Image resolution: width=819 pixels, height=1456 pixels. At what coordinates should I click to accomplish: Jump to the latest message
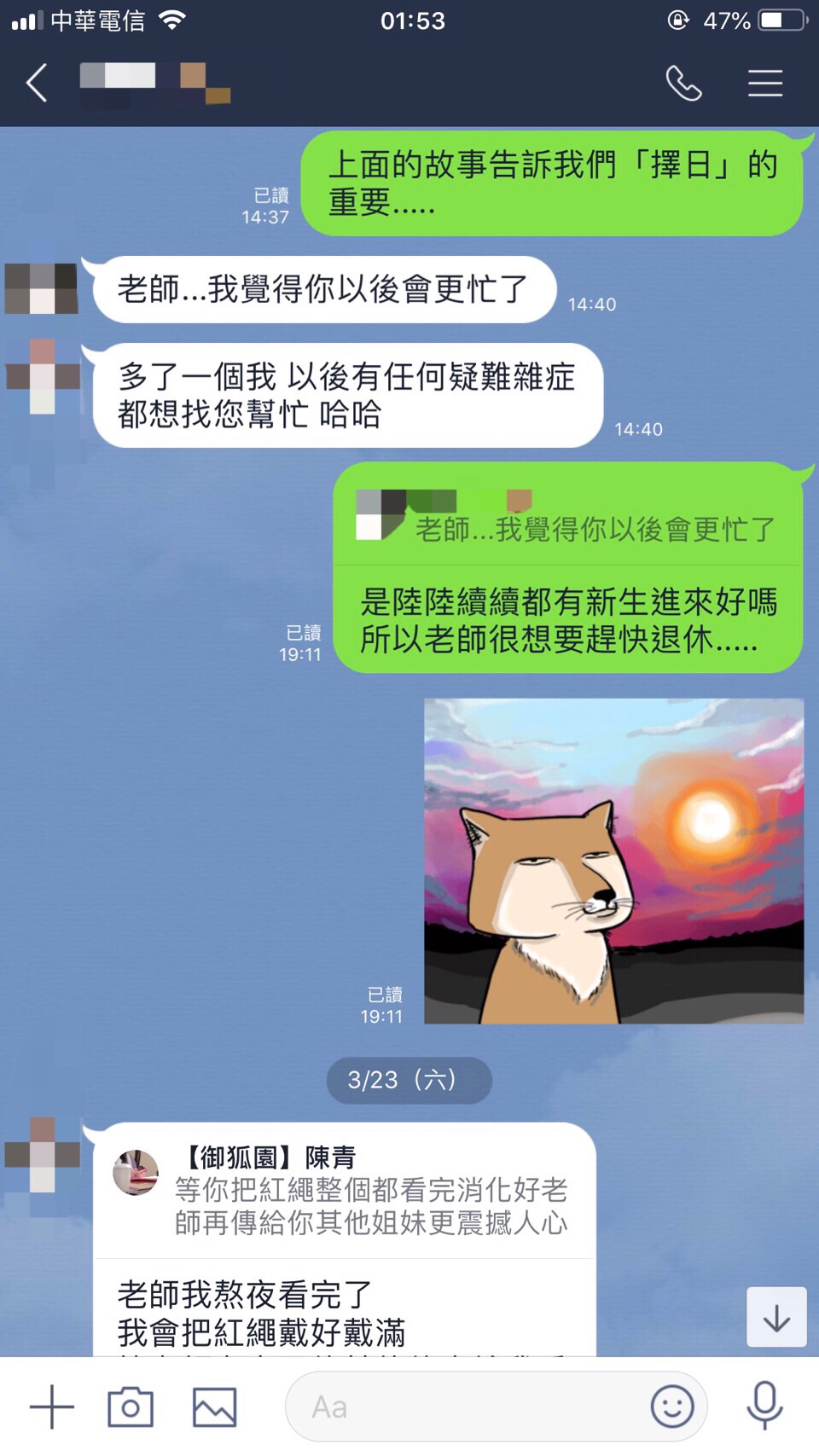(x=776, y=1318)
